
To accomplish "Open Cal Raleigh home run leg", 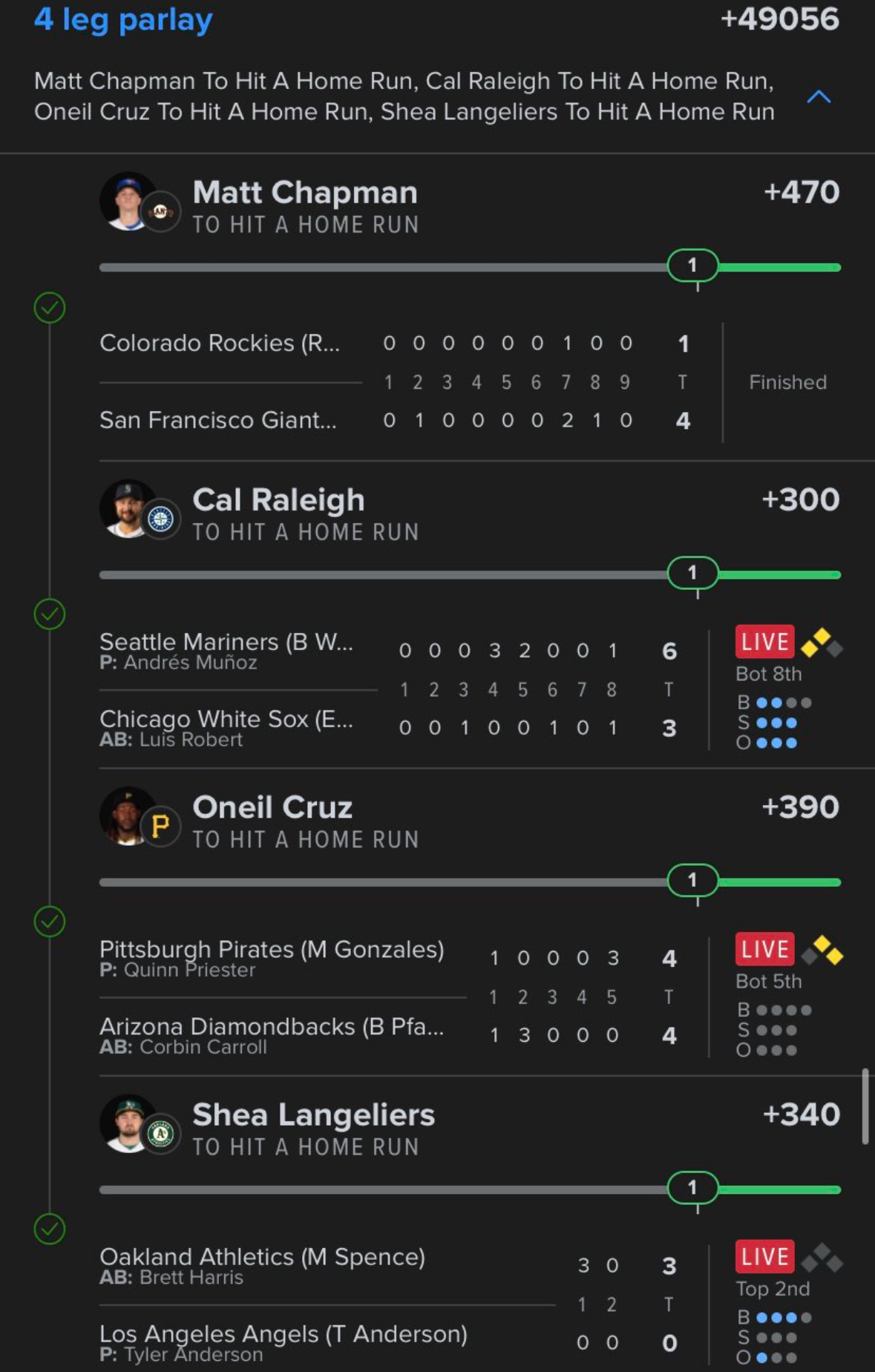I will point(279,513).
